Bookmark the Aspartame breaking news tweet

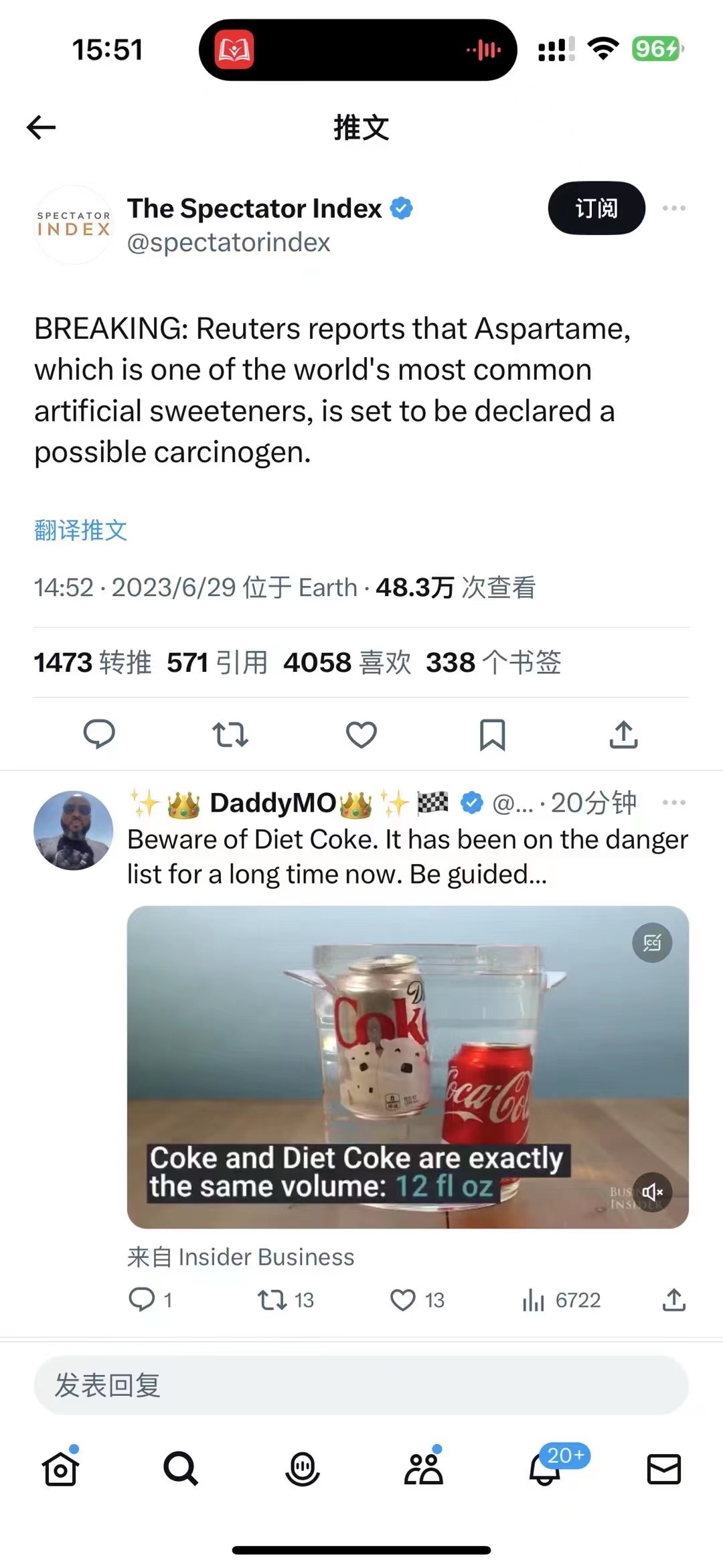pyautogui.click(x=492, y=734)
